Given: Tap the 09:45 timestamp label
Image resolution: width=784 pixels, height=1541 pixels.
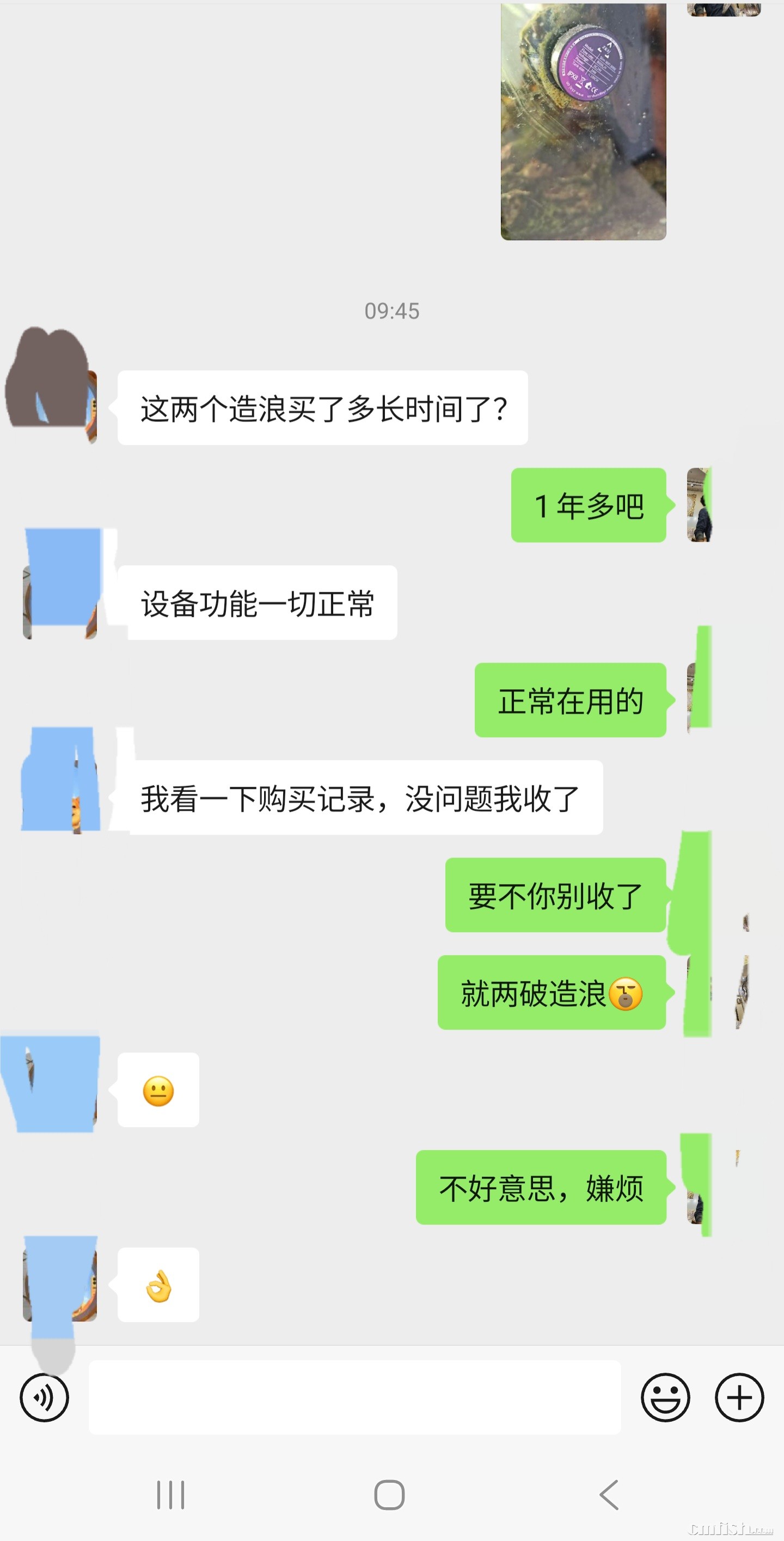Looking at the screenshot, I should (x=391, y=310).
